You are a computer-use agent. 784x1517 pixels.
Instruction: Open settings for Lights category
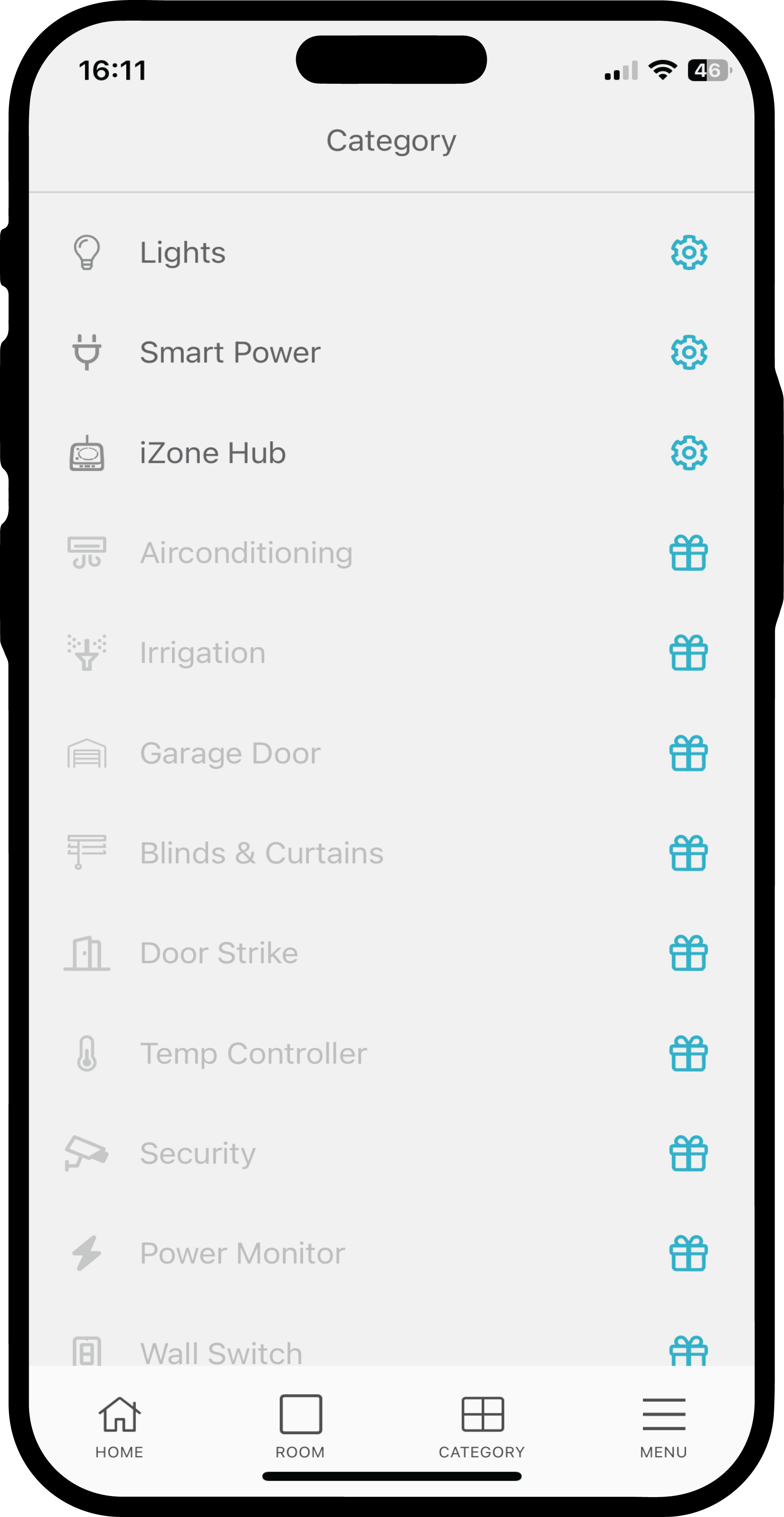coord(689,252)
